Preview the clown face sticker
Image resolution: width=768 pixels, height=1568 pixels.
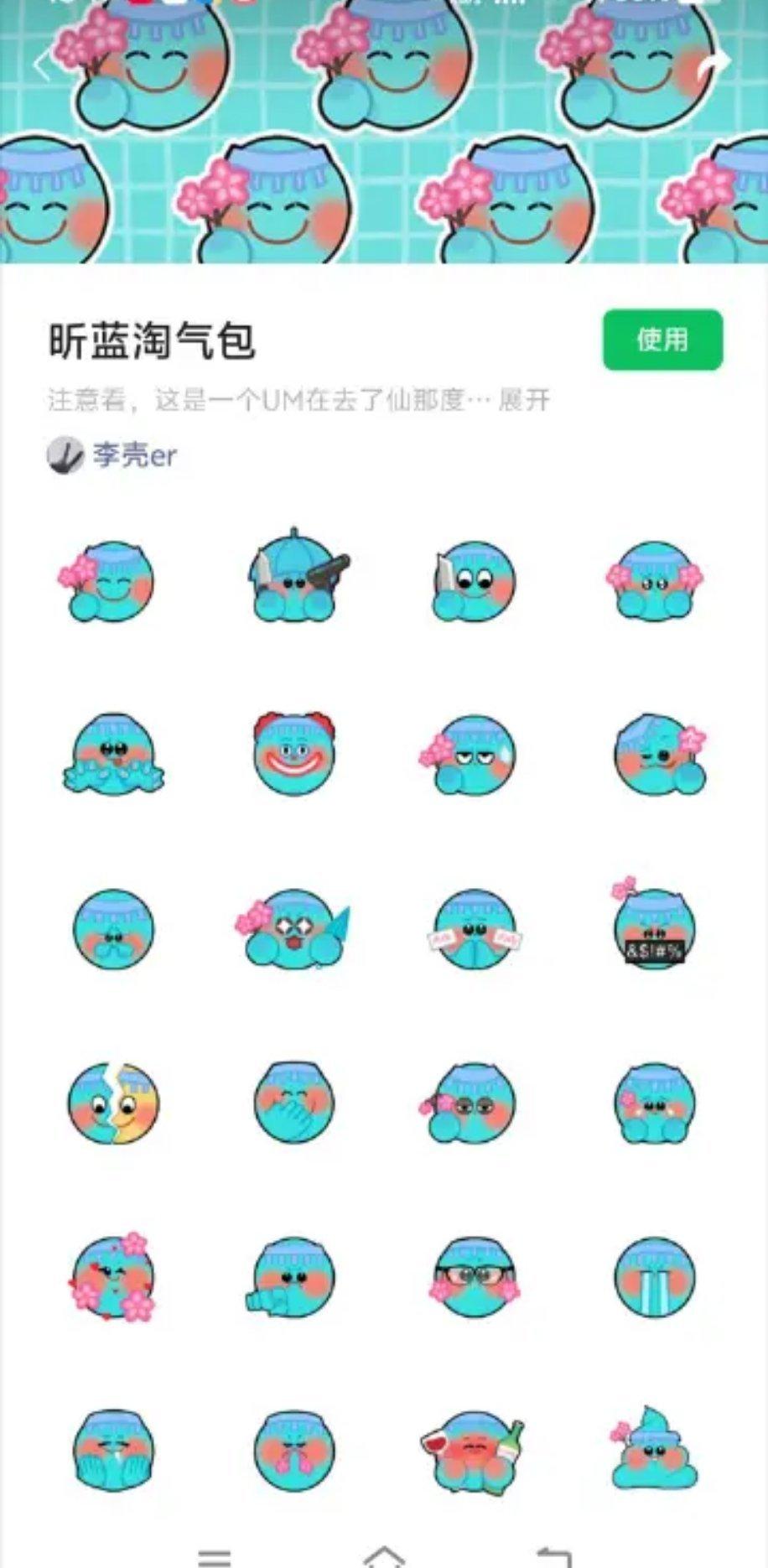point(293,754)
